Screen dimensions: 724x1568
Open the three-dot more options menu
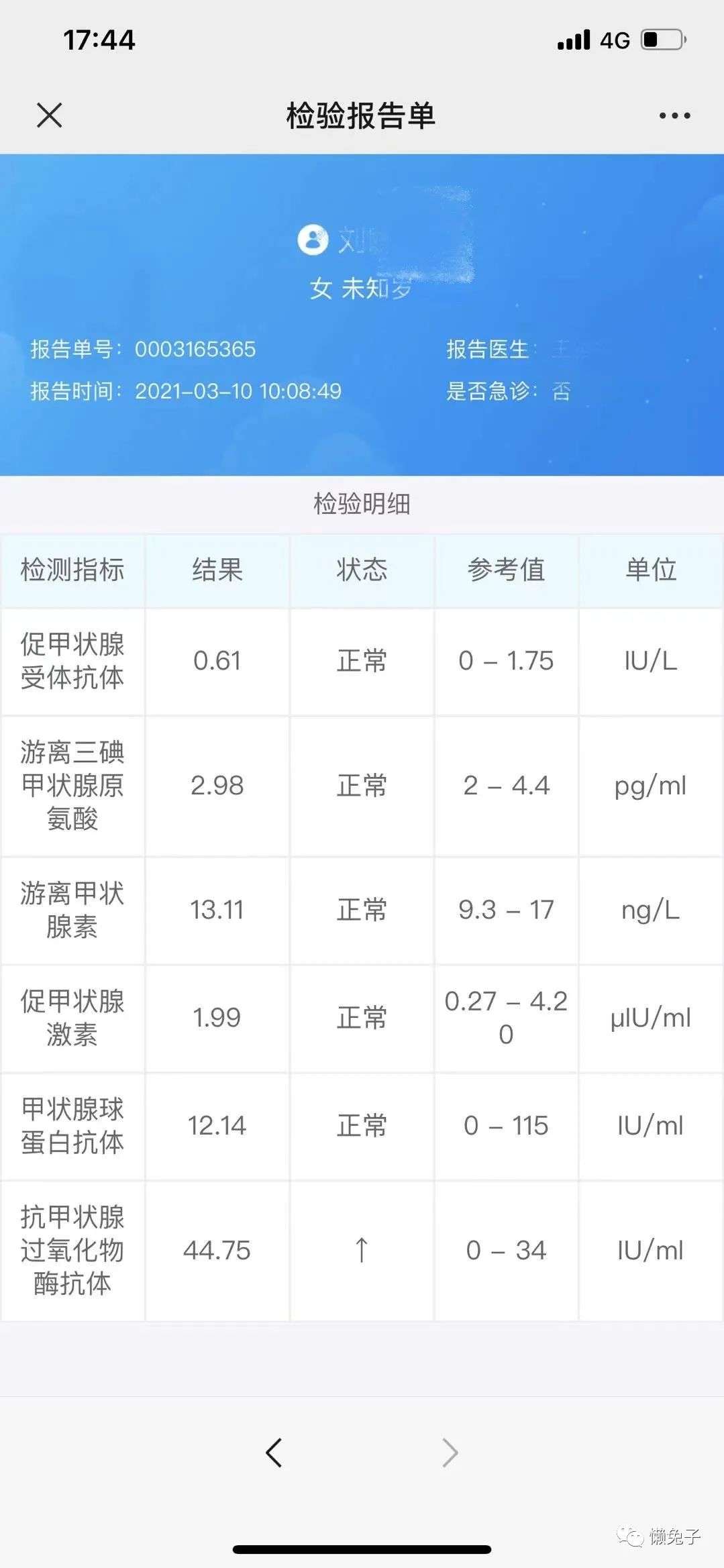click(674, 115)
